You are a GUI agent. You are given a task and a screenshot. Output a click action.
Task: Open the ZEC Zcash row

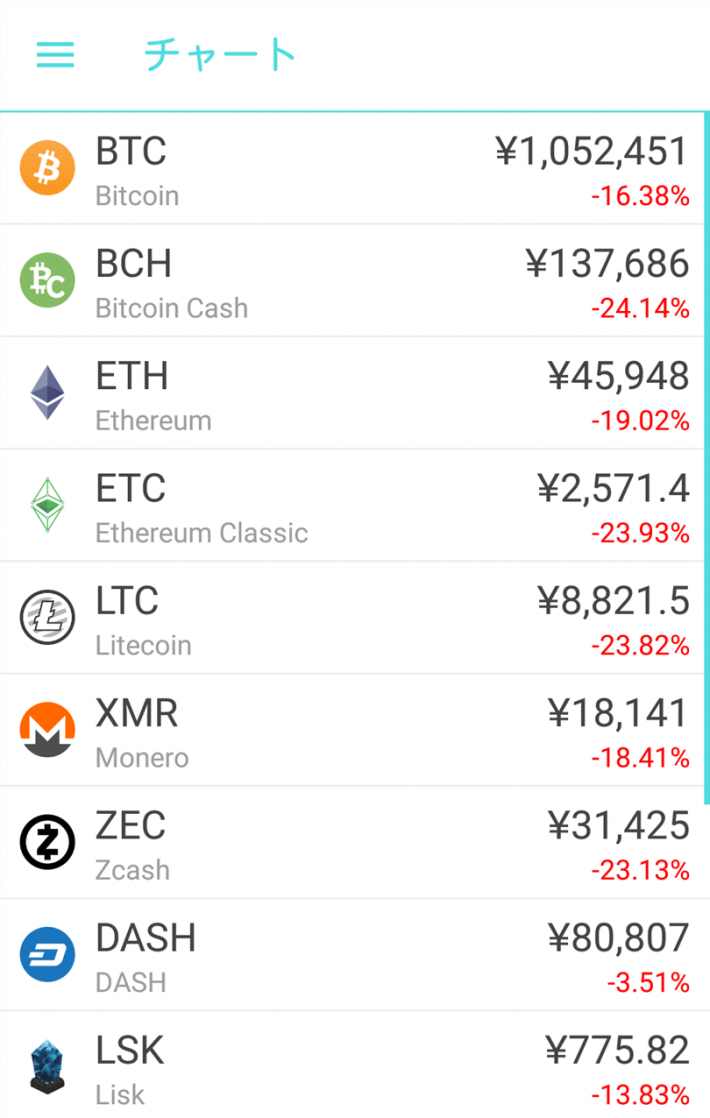354,843
